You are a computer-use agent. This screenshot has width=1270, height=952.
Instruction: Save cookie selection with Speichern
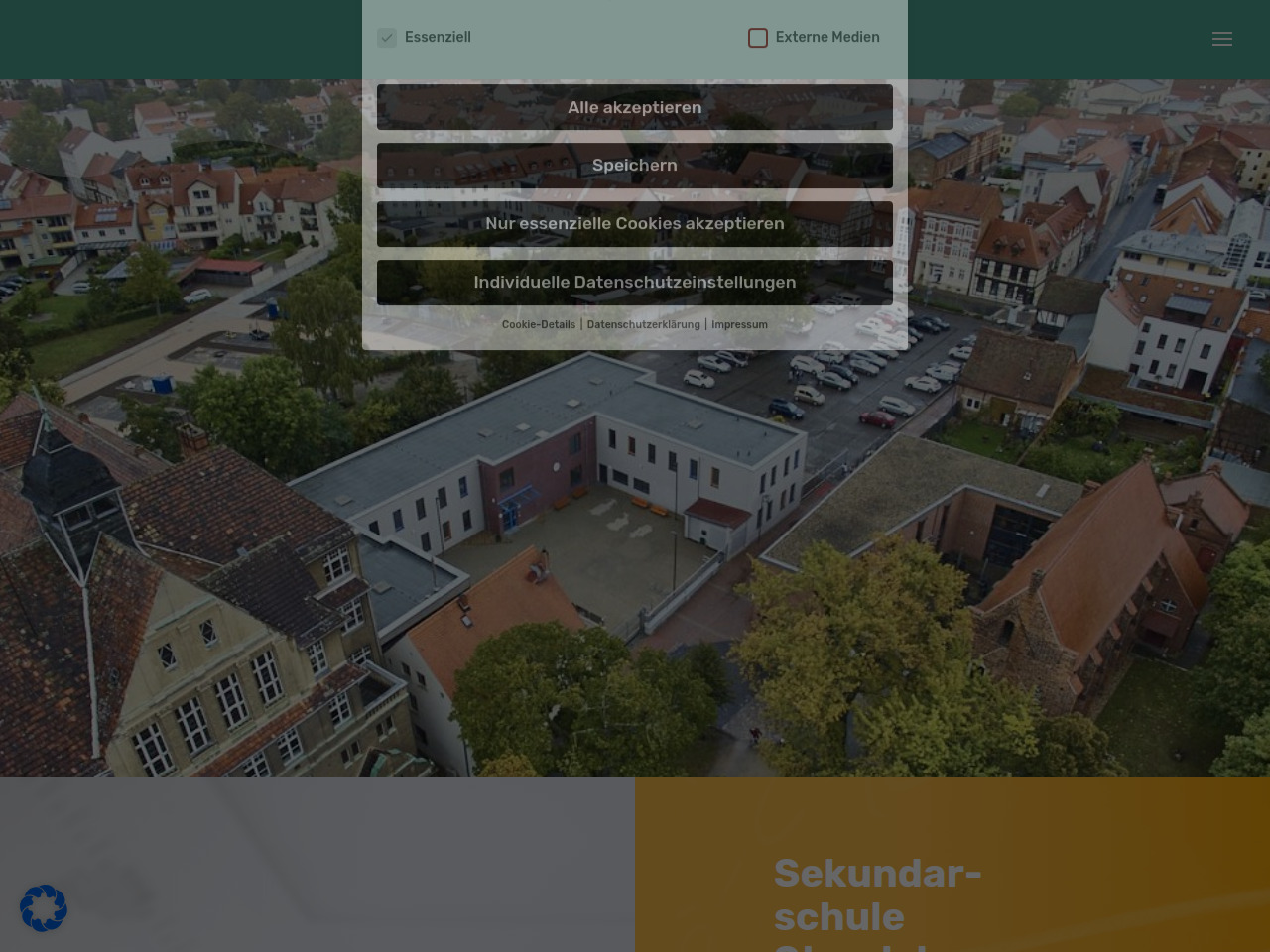coord(635,166)
